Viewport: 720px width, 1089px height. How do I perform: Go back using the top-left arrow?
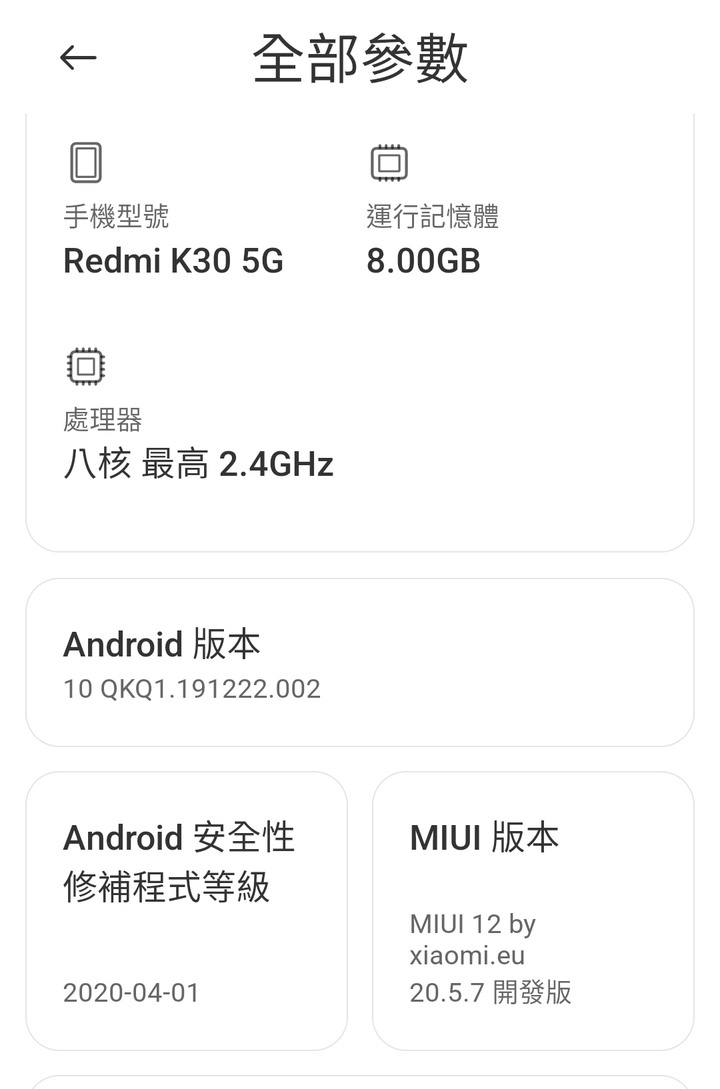78,58
